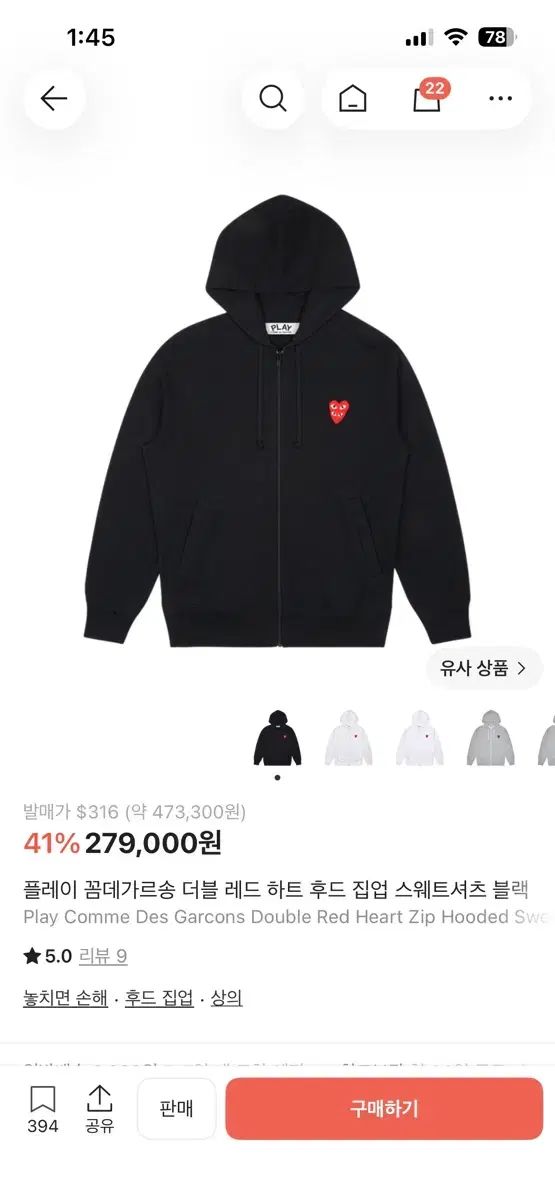This screenshot has height=1200, width=555.
Task: View similar products via 유사 상품
Action: (484, 668)
